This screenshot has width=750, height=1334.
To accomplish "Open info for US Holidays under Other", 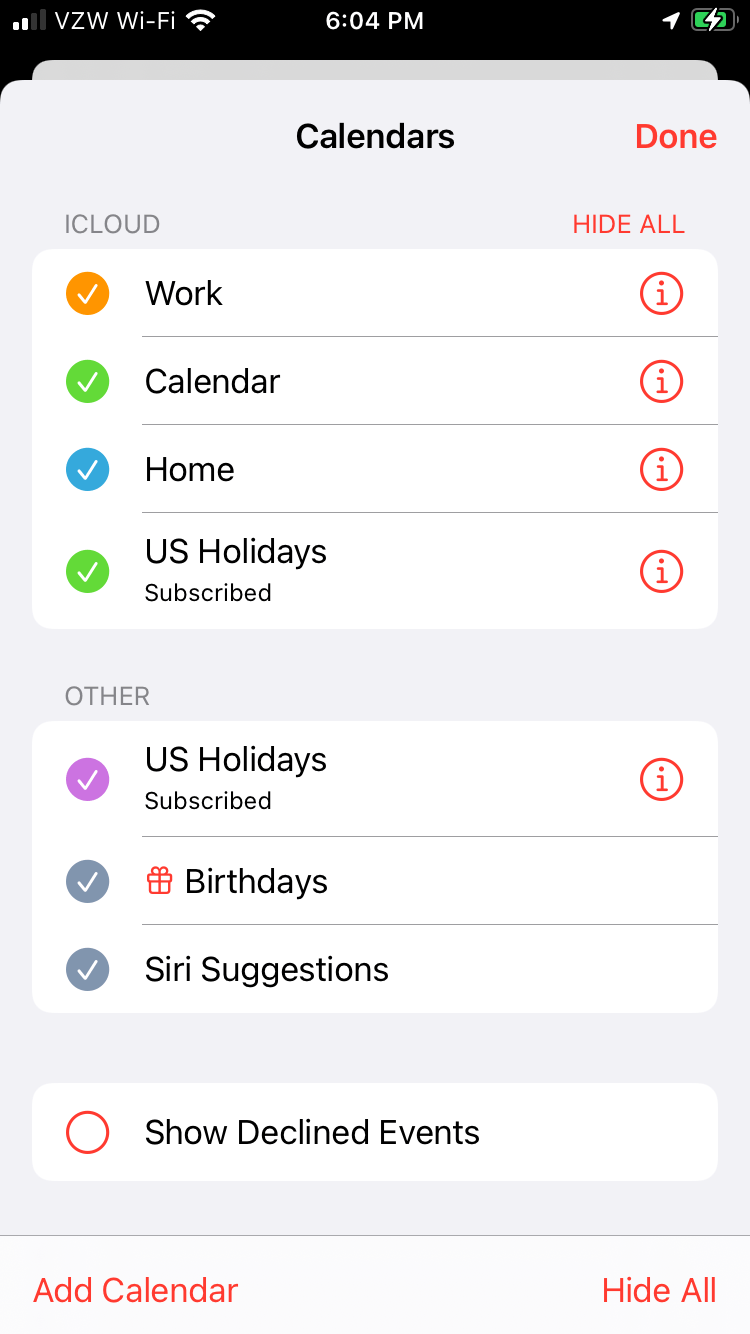I will click(661, 779).
